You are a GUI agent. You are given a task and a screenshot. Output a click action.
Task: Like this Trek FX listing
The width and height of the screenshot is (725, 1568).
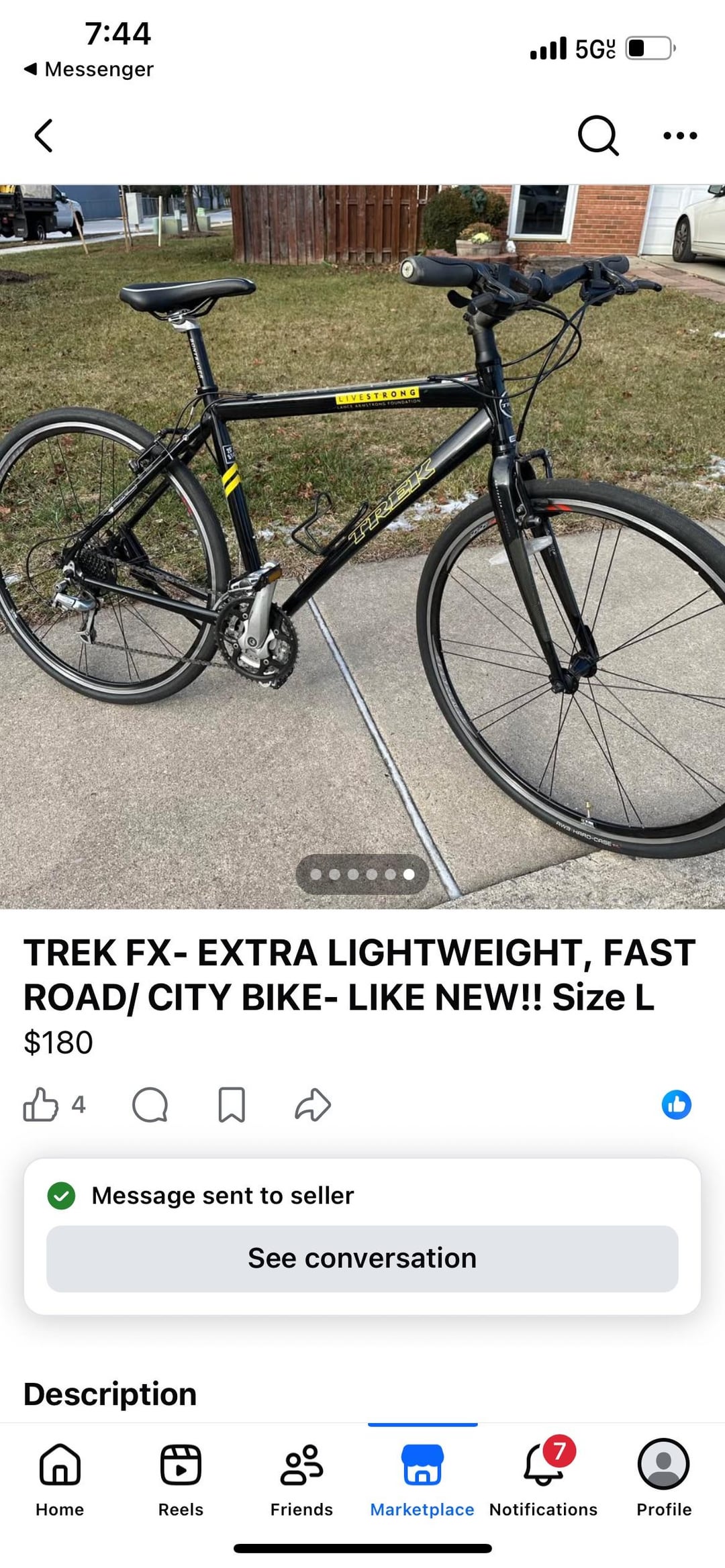point(42,1104)
